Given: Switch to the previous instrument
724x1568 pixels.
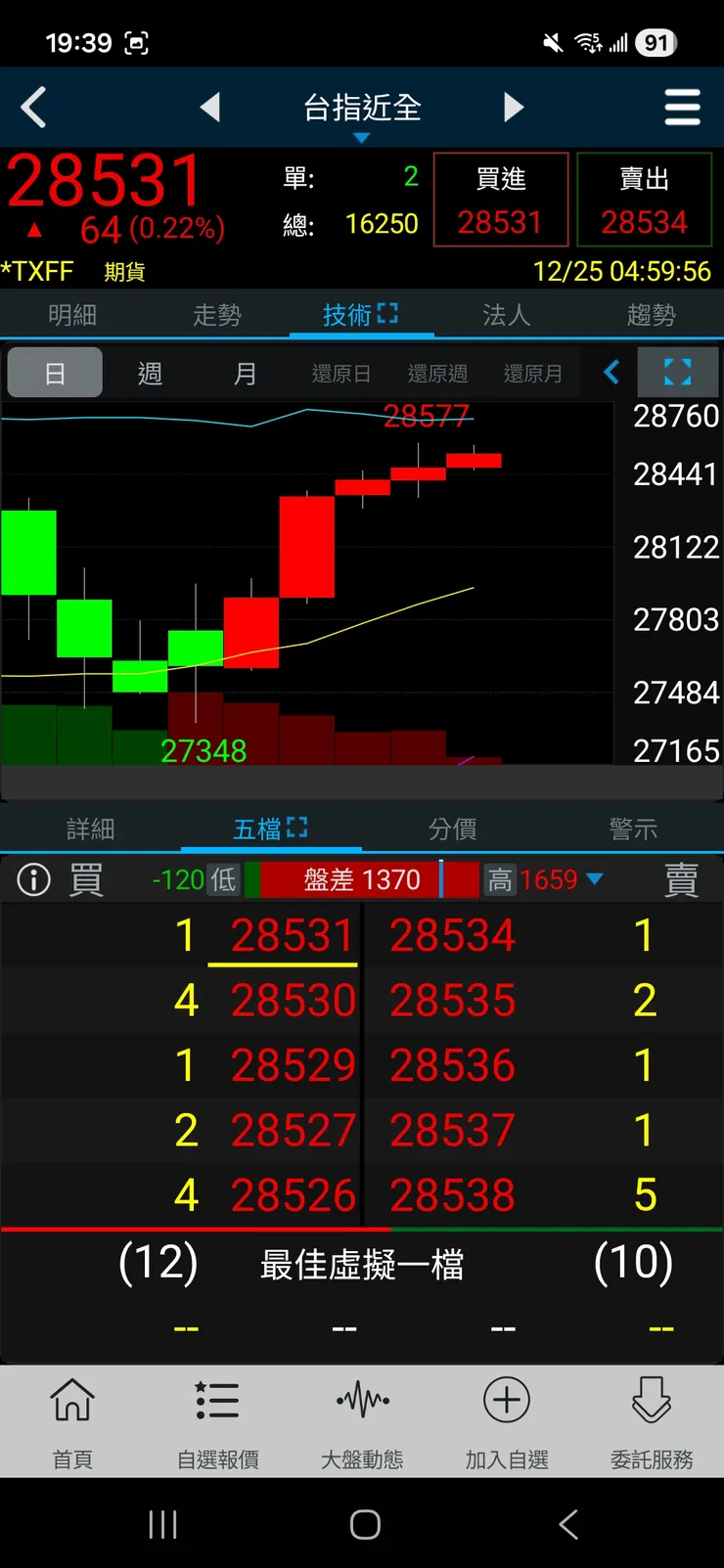Looking at the screenshot, I should coord(209,108).
